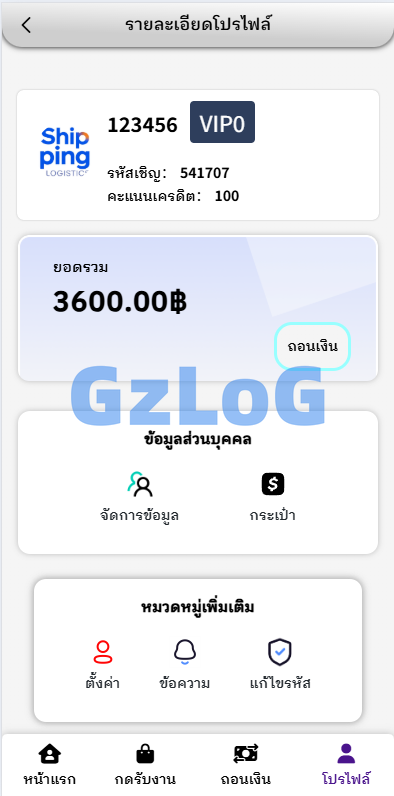Open แก้ไขรหัส change password
Image resolution: width=394 pixels, height=796 pixels.
coord(280,665)
